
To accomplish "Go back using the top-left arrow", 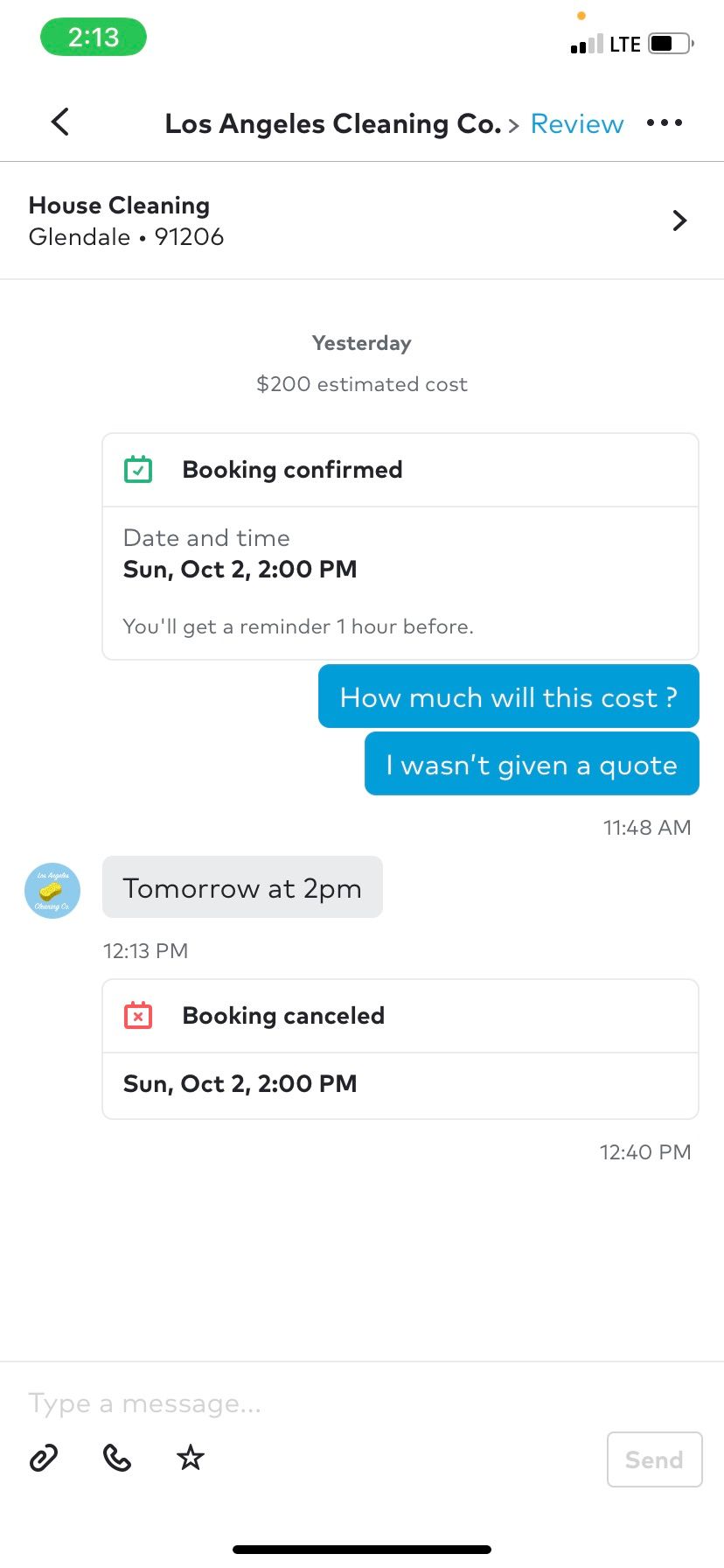I will click(x=59, y=122).
